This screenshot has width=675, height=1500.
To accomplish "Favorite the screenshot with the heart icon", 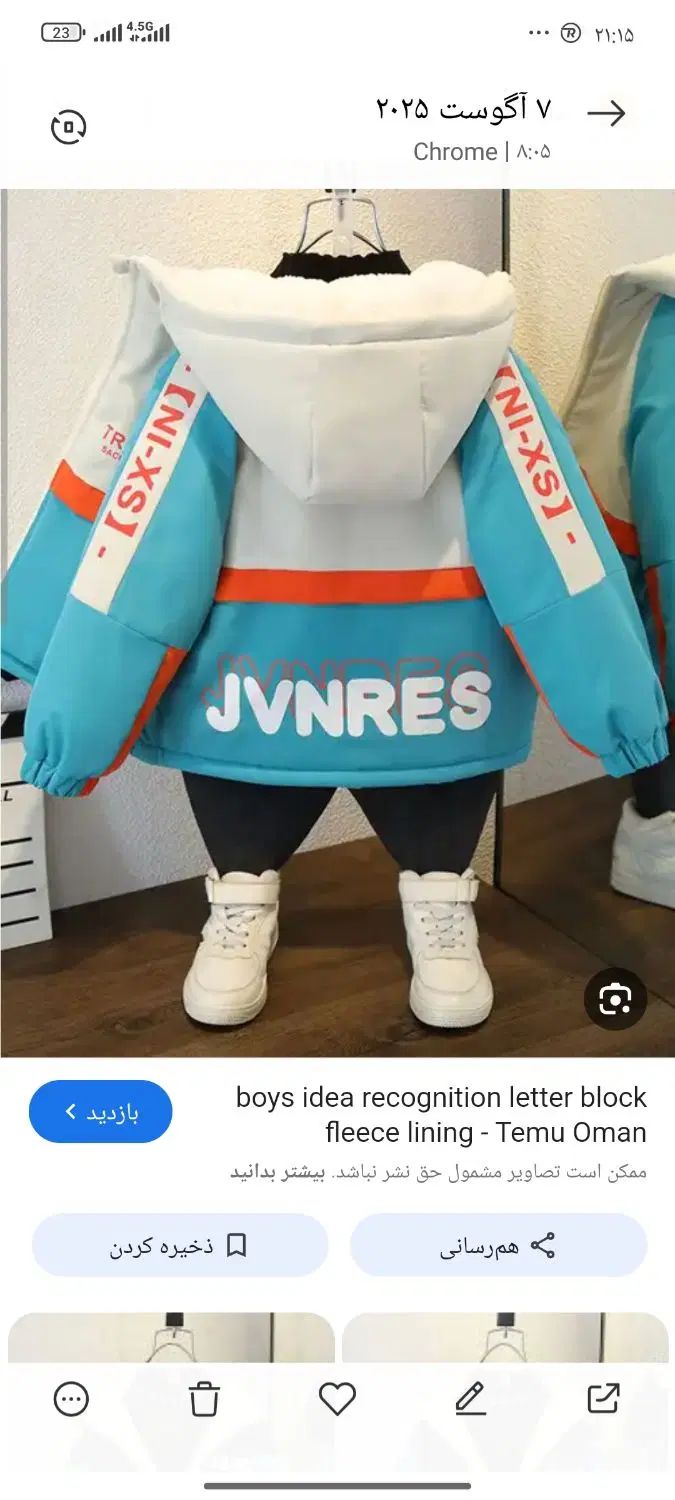I will [x=337, y=1399].
